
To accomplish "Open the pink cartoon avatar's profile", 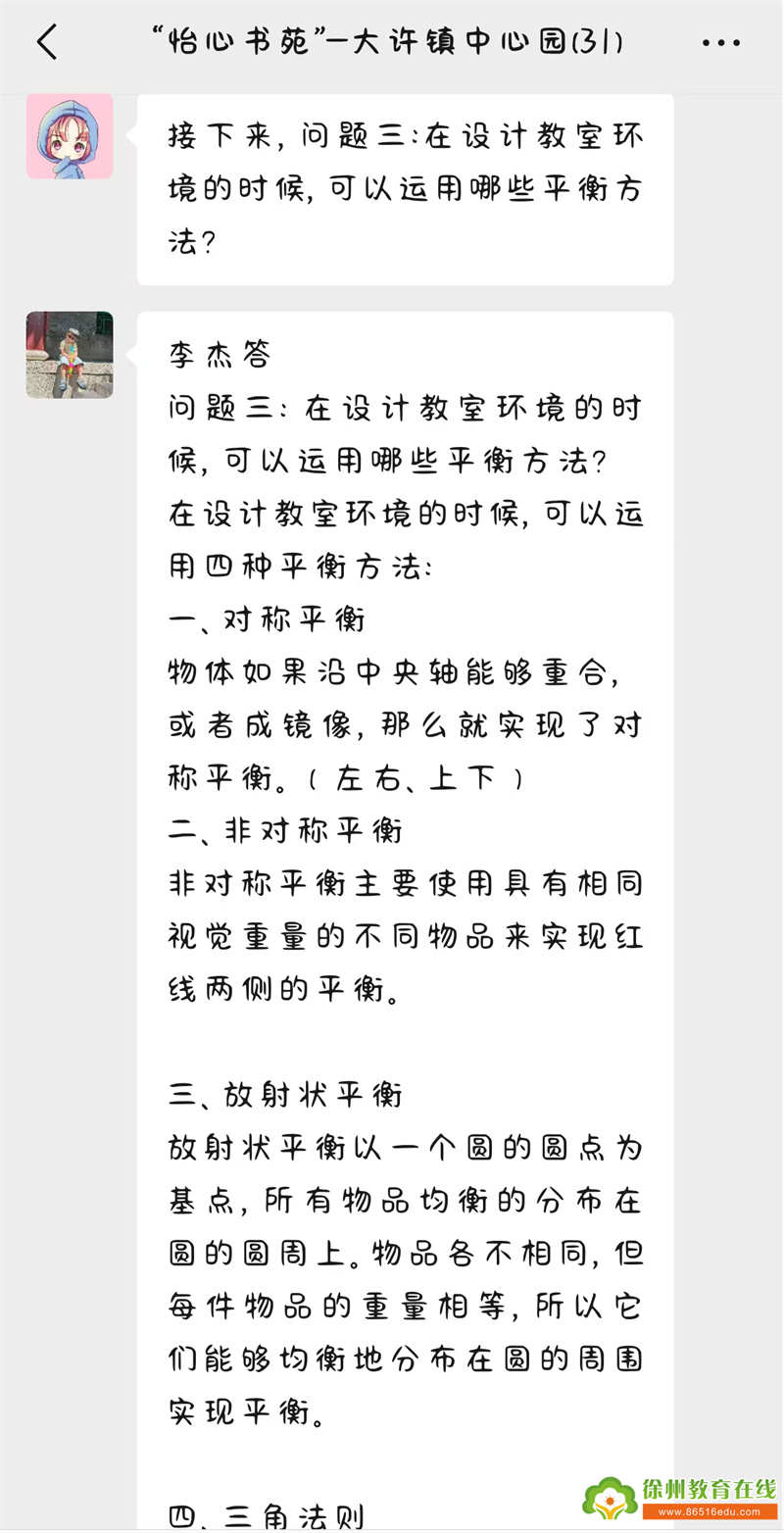I will coord(70,136).
